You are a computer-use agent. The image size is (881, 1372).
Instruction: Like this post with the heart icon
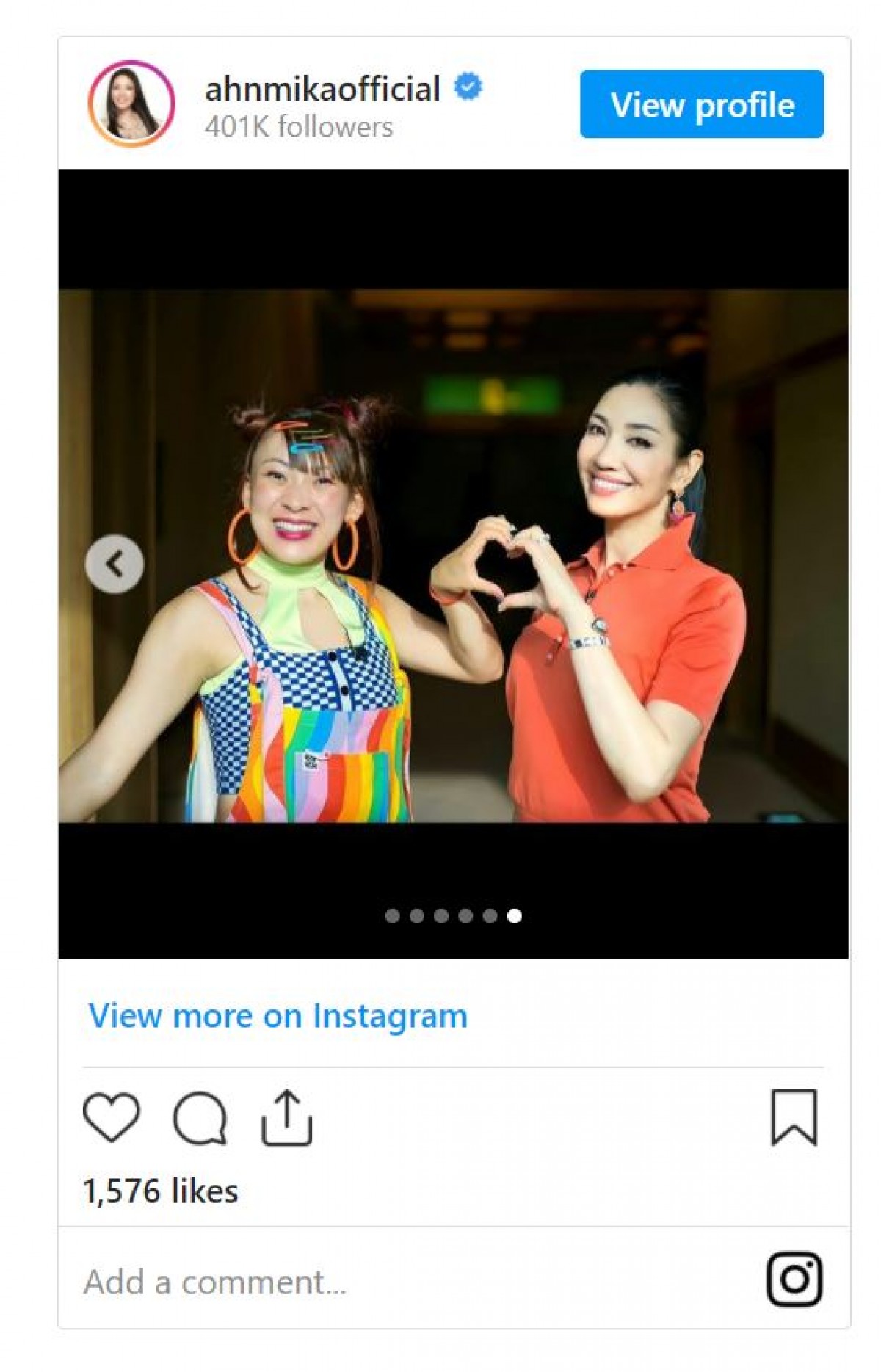(x=111, y=1117)
